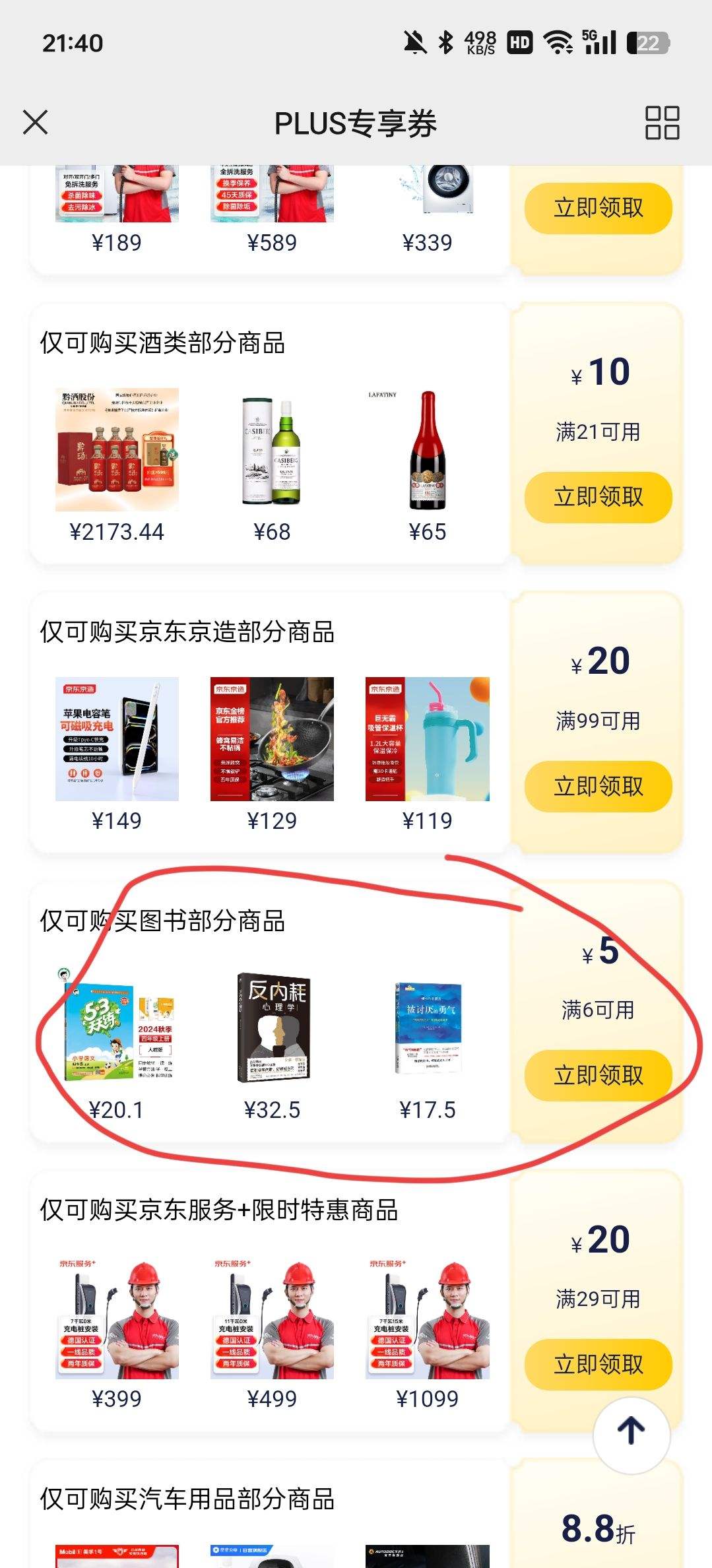This screenshot has height=1568, width=712.
Task: Open the ¥149 苹果电容笔 stylus product
Action: pyautogui.click(x=117, y=739)
